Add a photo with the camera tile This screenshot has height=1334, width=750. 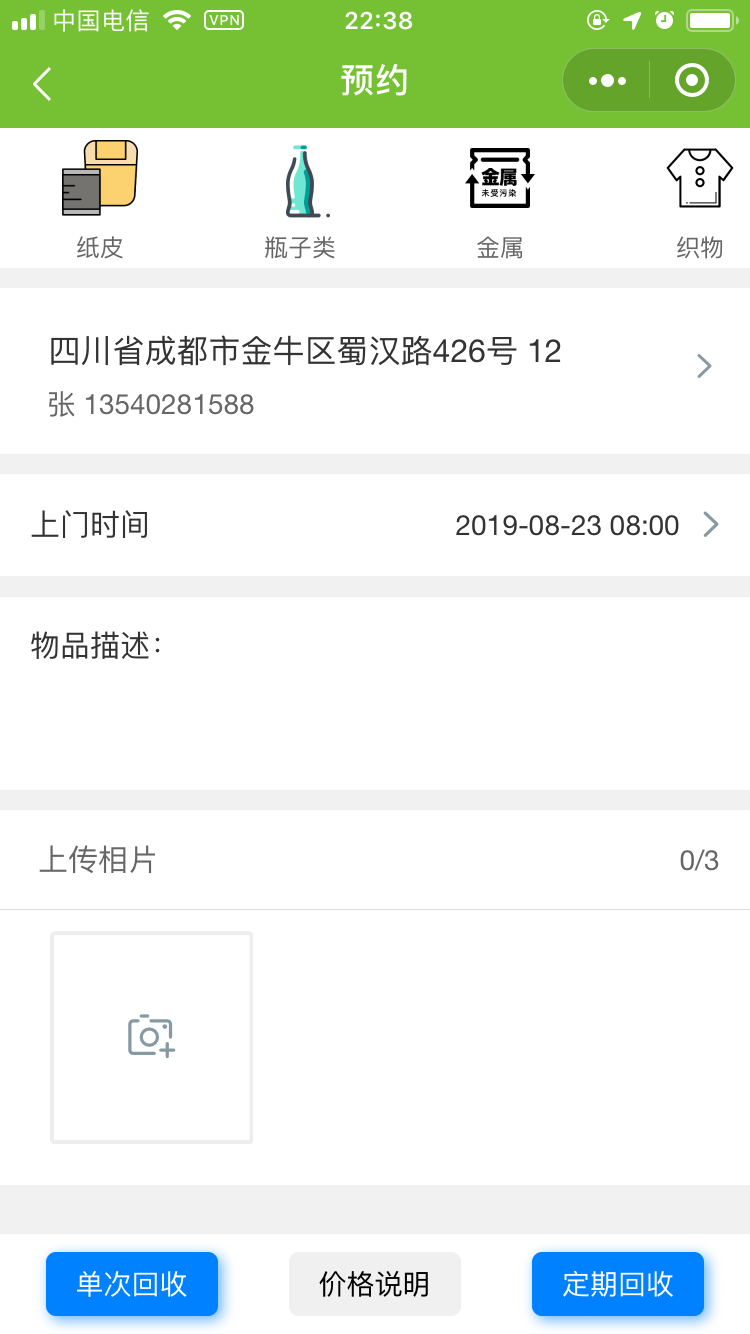click(x=152, y=1037)
